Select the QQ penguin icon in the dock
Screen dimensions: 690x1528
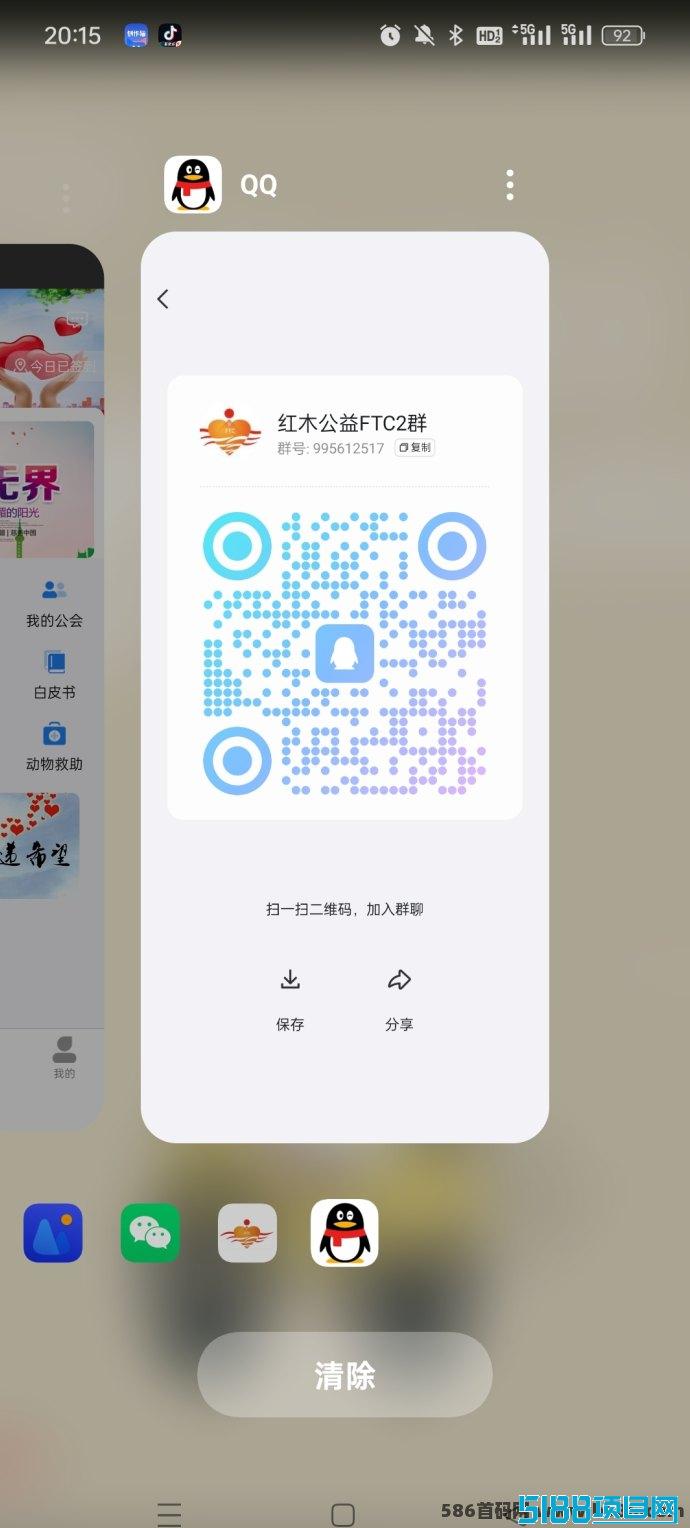point(345,1233)
